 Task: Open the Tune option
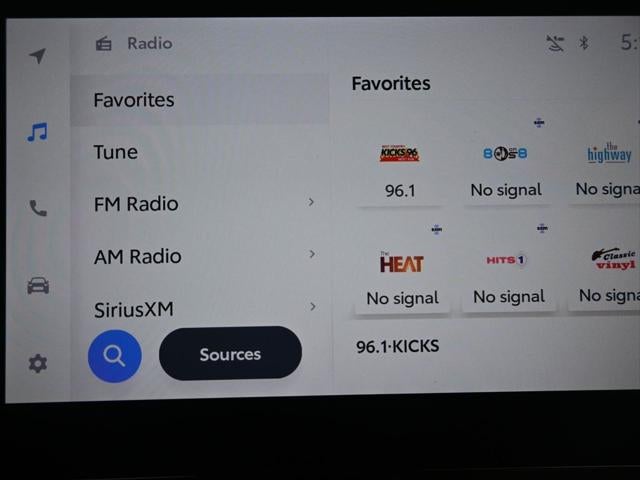point(200,152)
